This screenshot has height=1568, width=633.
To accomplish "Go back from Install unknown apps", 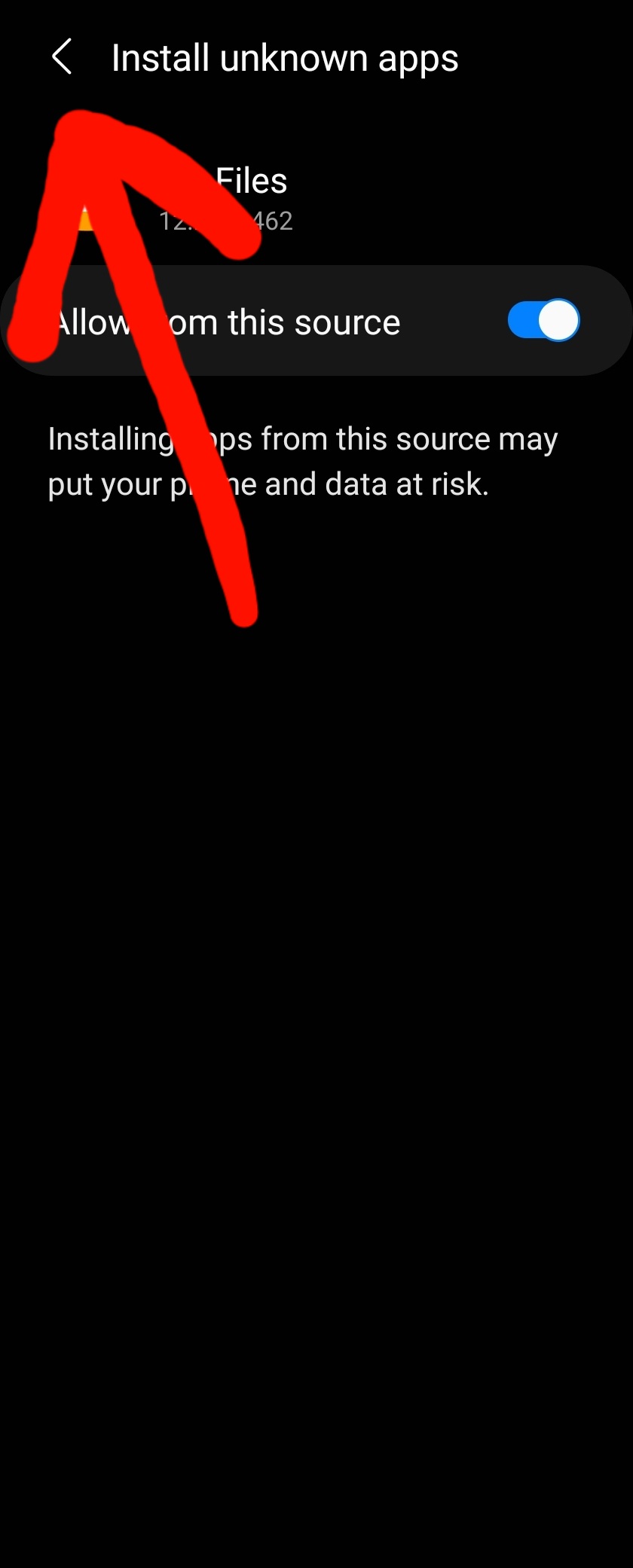I will coord(62,57).
